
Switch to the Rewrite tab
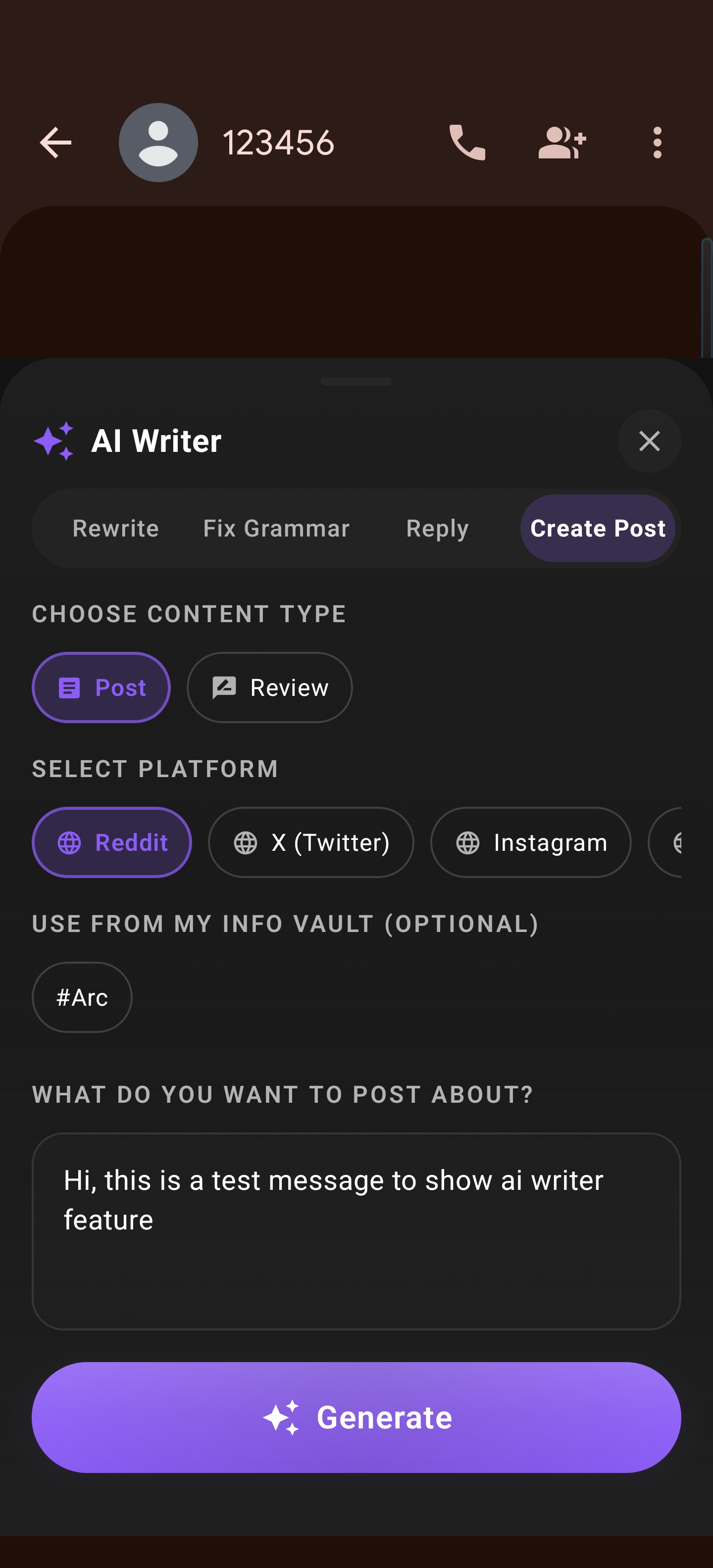click(115, 528)
